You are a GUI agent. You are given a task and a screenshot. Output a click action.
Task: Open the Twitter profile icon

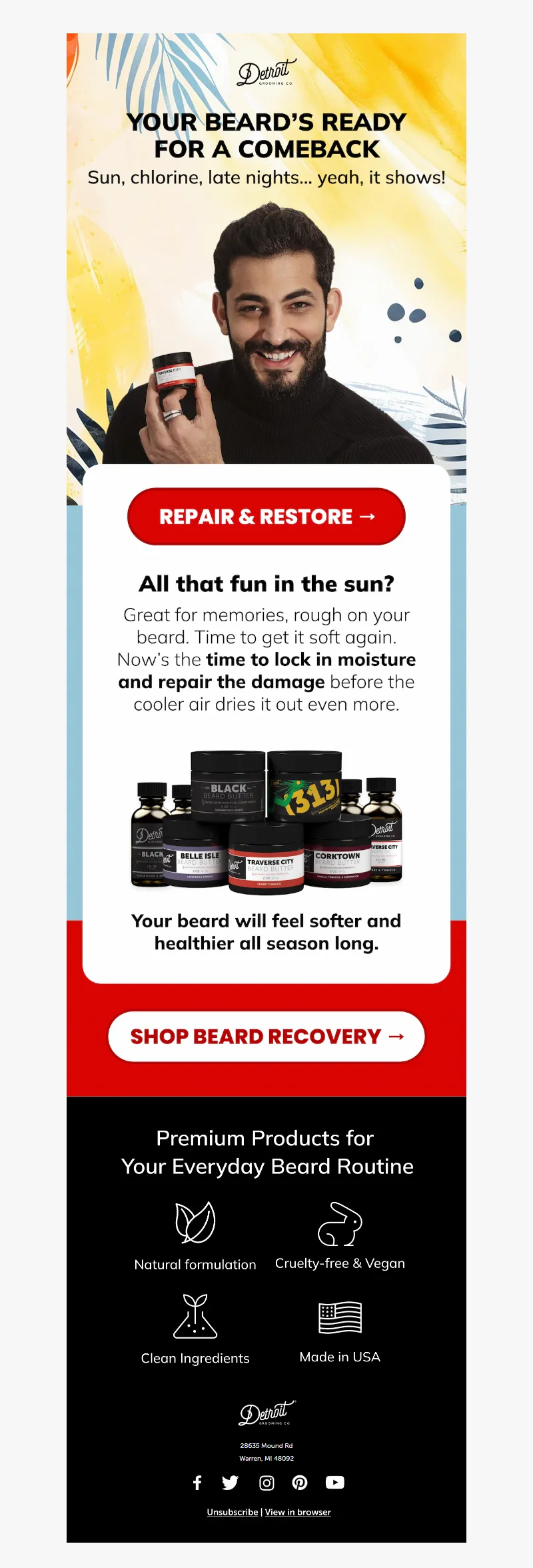pyautogui.click(x=230, y=1482)
